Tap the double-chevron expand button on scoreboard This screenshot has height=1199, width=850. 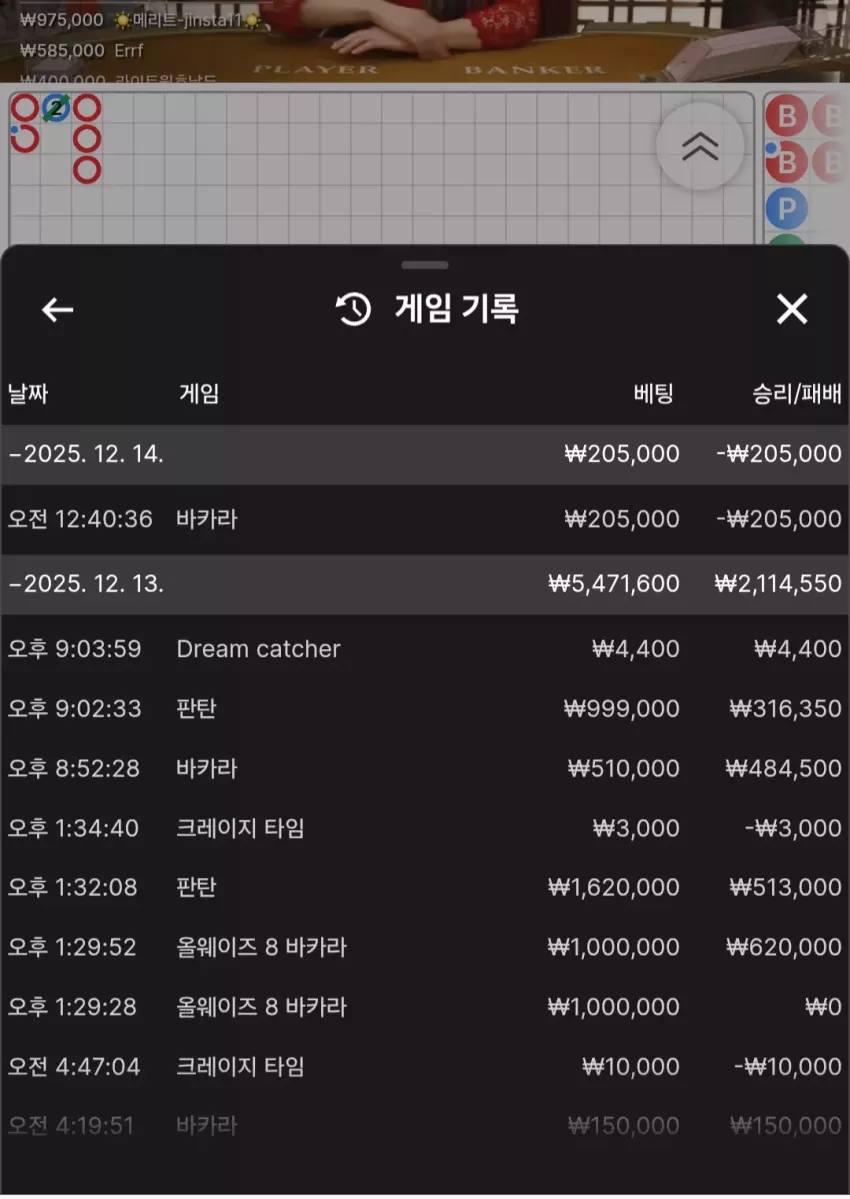tap(699, 146)
